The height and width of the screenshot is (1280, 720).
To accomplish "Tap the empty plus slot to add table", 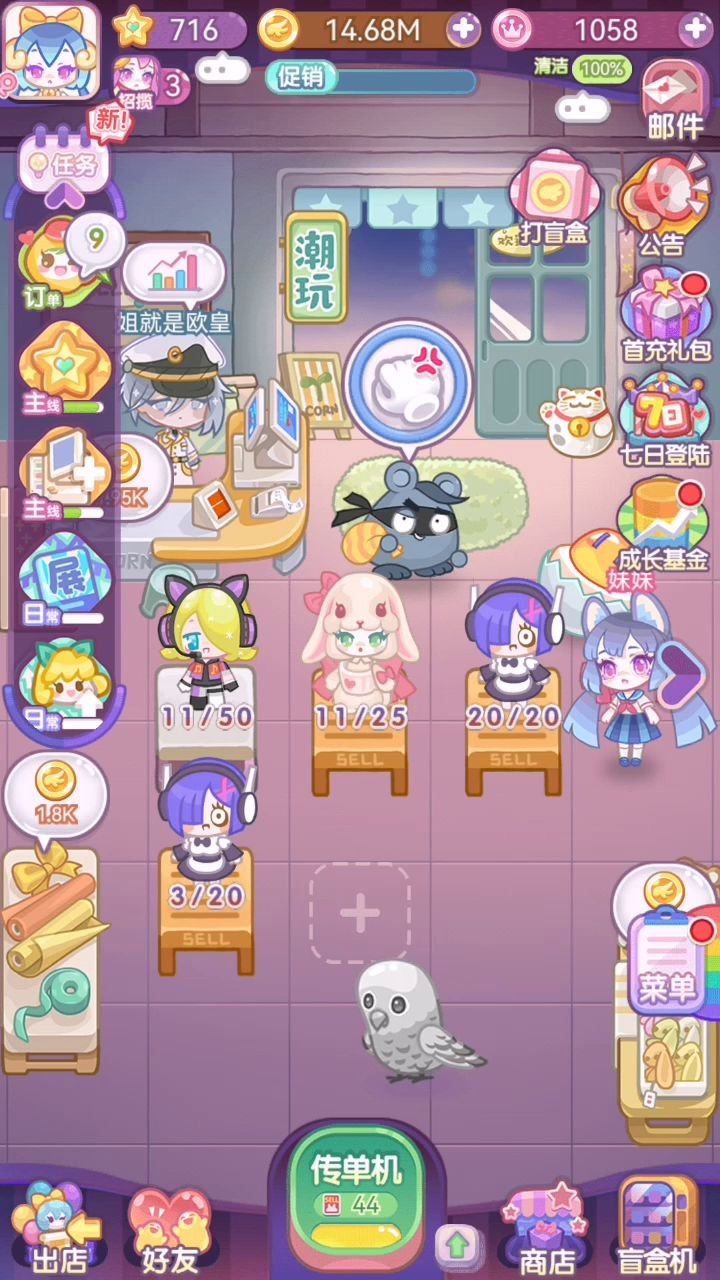I will tap(360, 912).
